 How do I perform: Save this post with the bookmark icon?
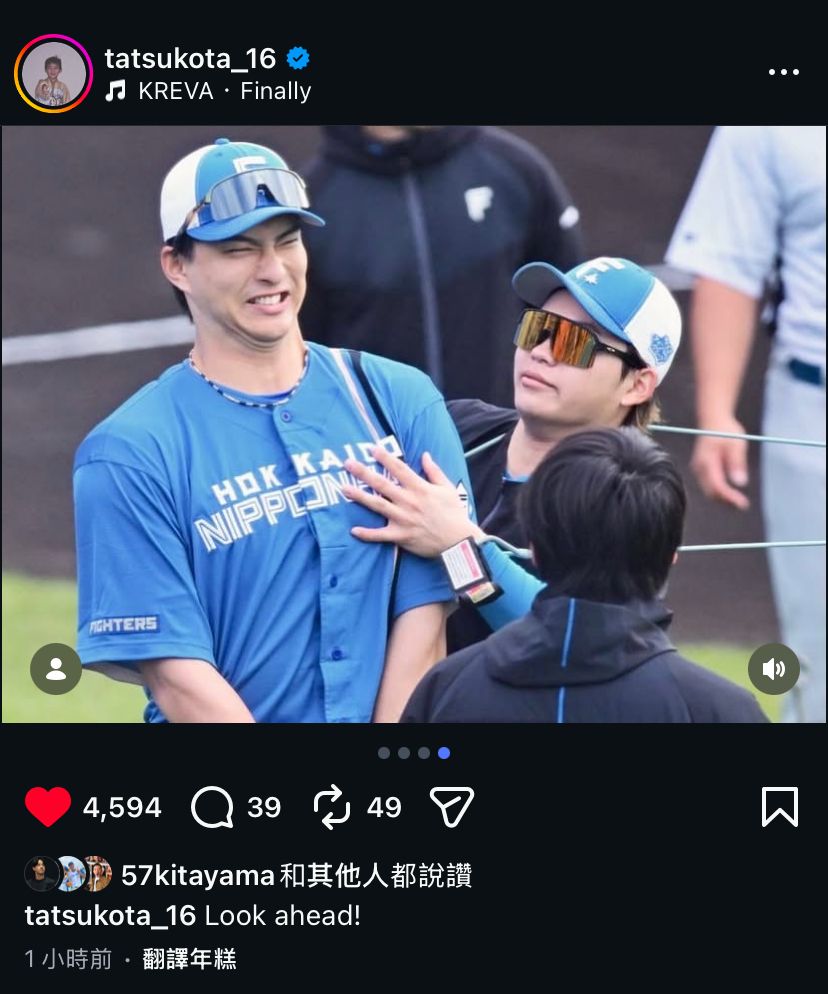click(780, 807)
